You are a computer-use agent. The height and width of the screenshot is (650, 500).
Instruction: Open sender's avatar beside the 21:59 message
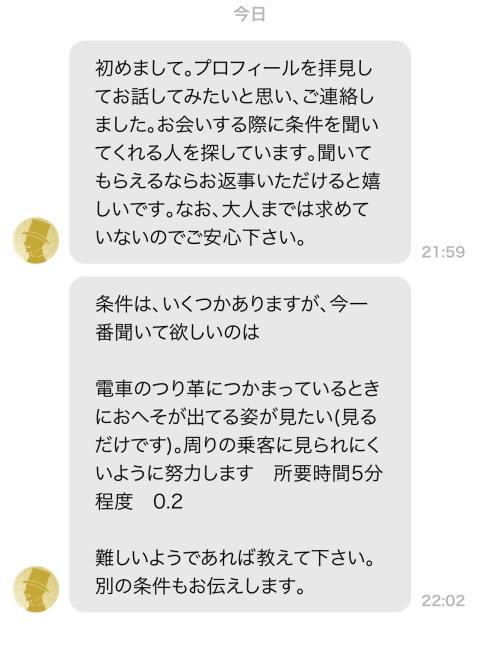pyautogui.click(x=36, y=240)
